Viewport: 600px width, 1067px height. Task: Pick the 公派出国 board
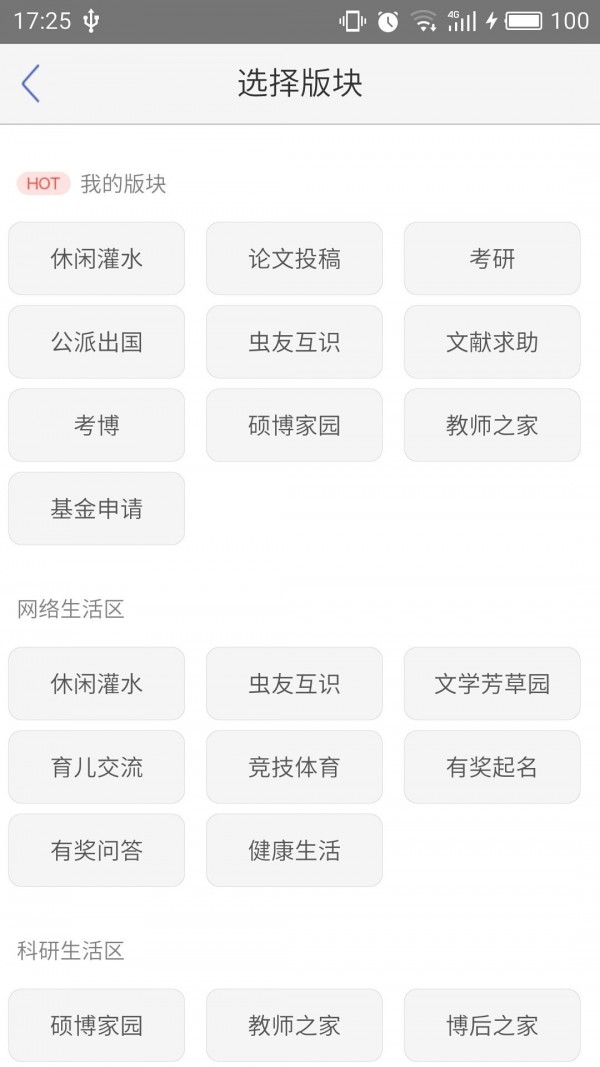coord(97,342)
